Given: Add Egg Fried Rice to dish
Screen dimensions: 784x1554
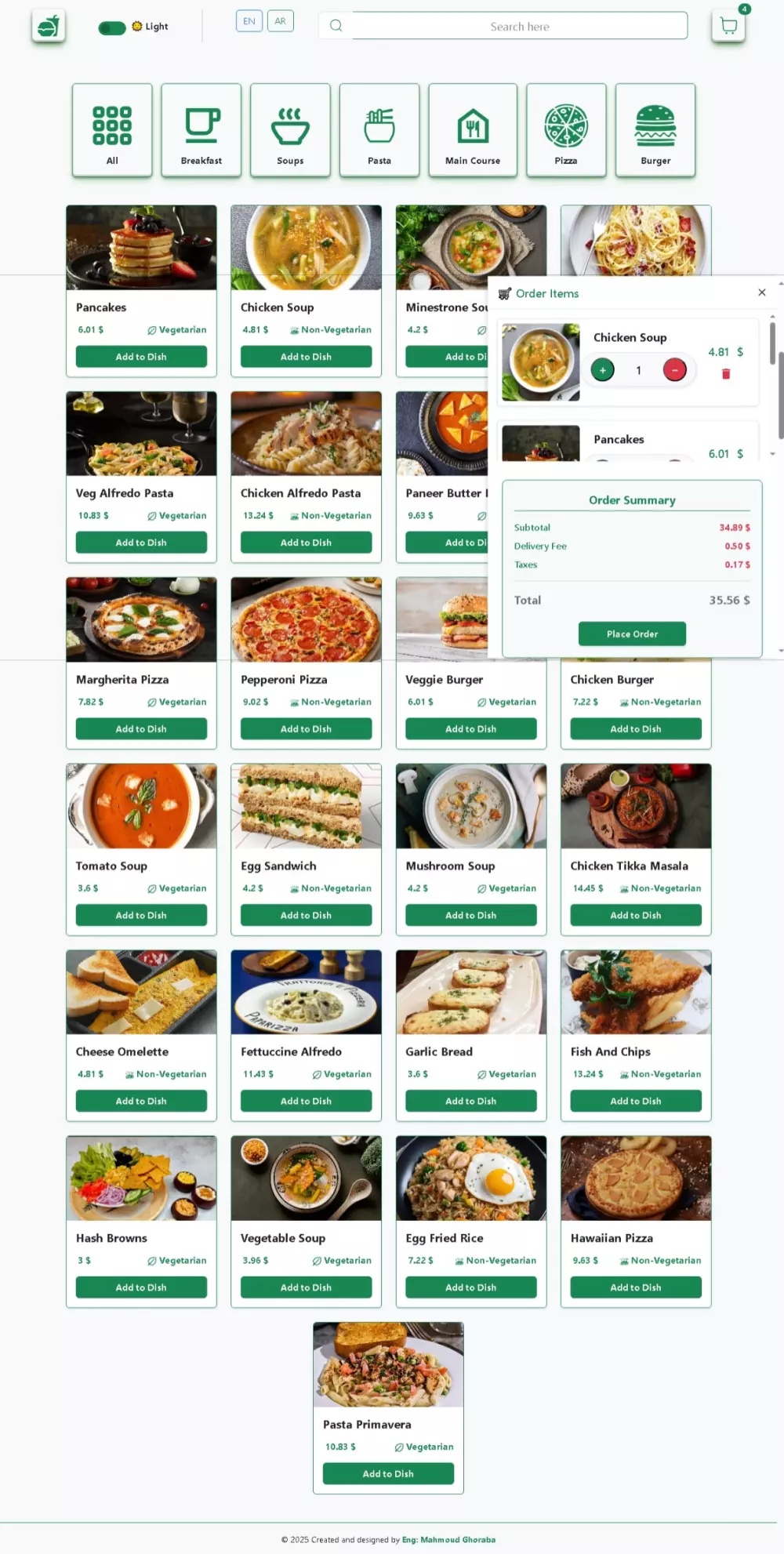Looking at the screenshot, I should tap(471, 1287).
